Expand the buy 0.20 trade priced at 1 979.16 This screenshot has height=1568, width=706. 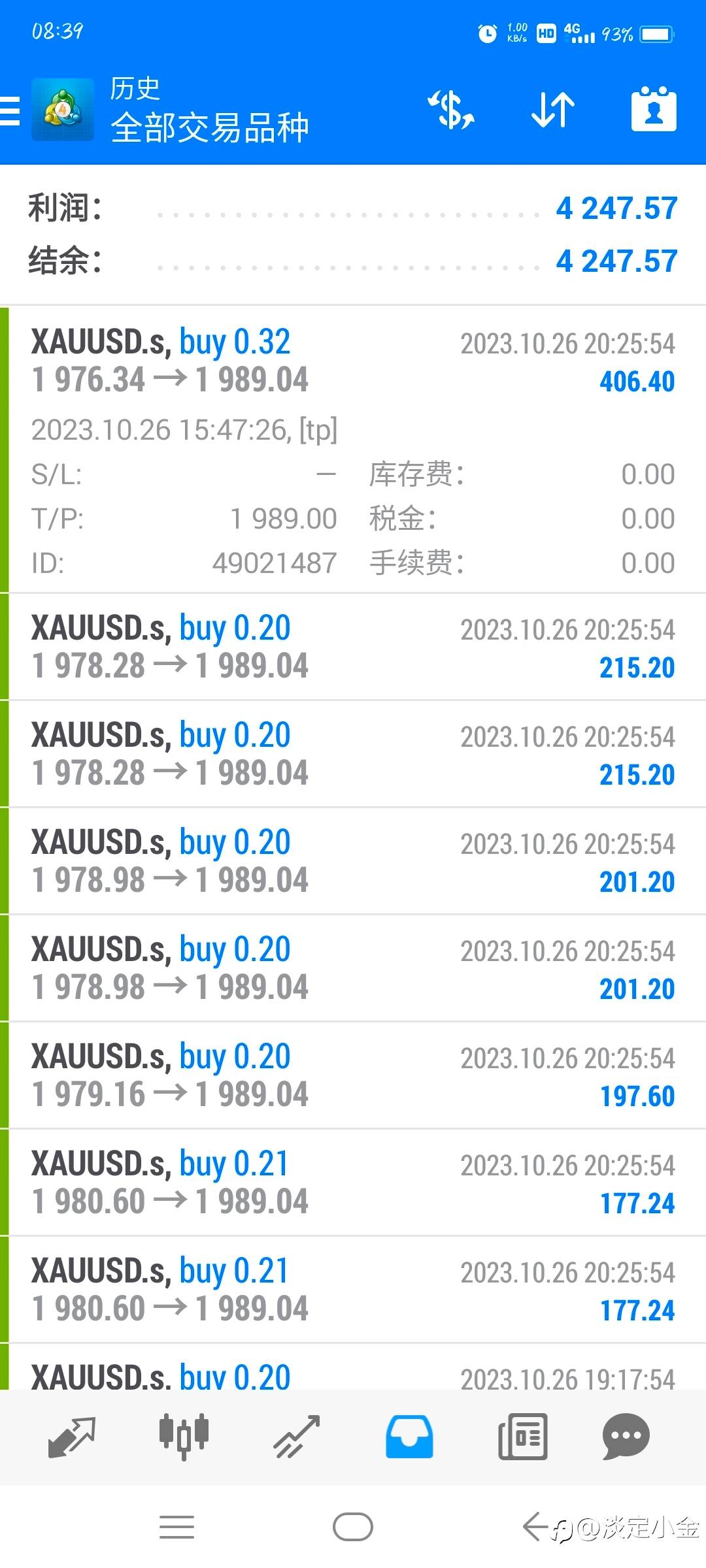click(x=353, y=1075)
